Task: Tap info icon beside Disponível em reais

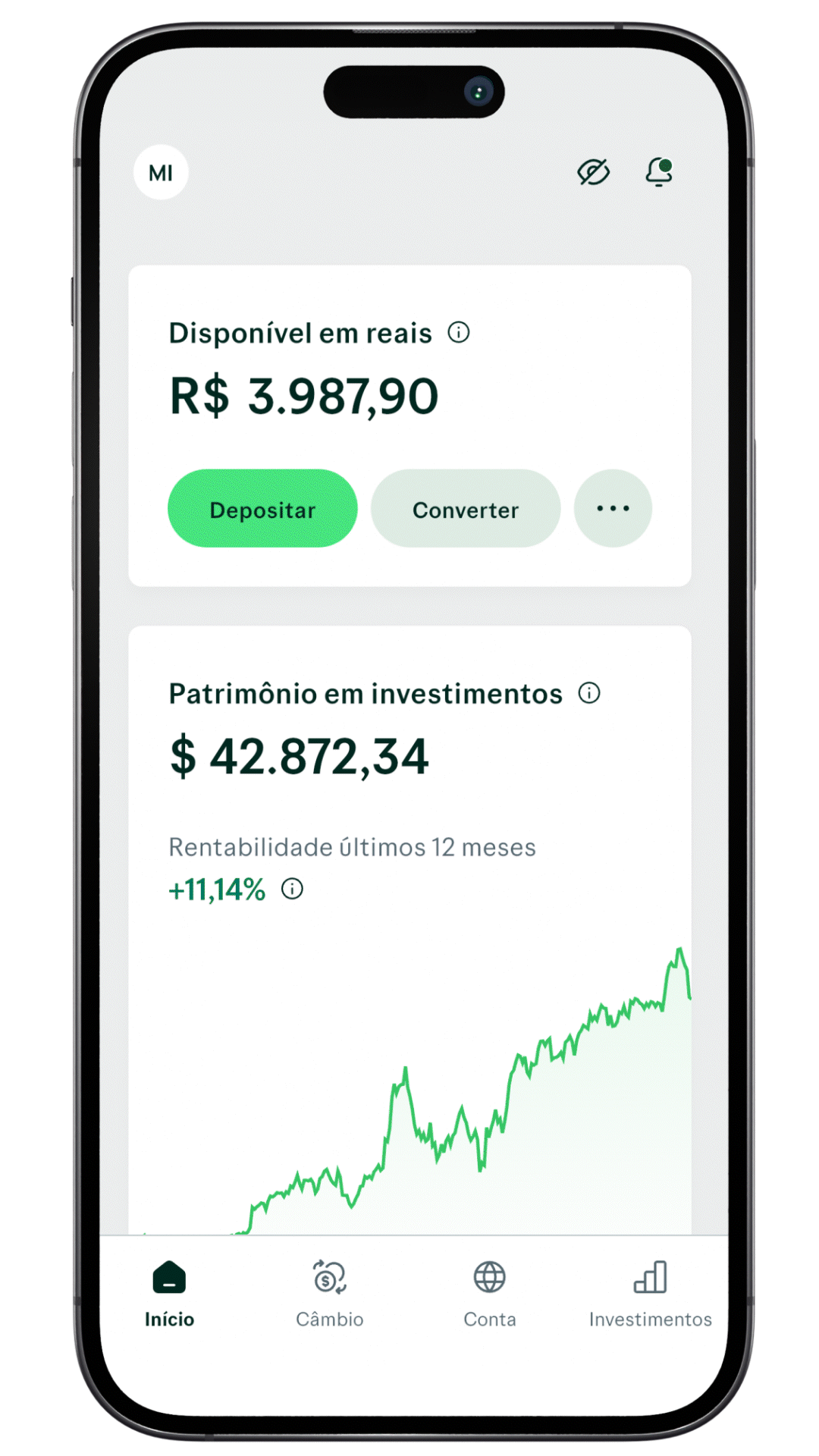Action: click(x=459, y=332)
